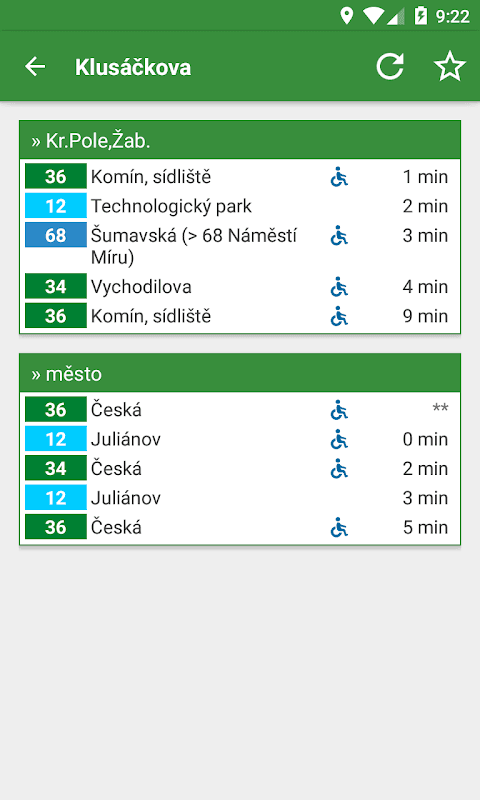Open line 34 to Vychodilova
Viewport: 480px width, 800px height.
240,287
